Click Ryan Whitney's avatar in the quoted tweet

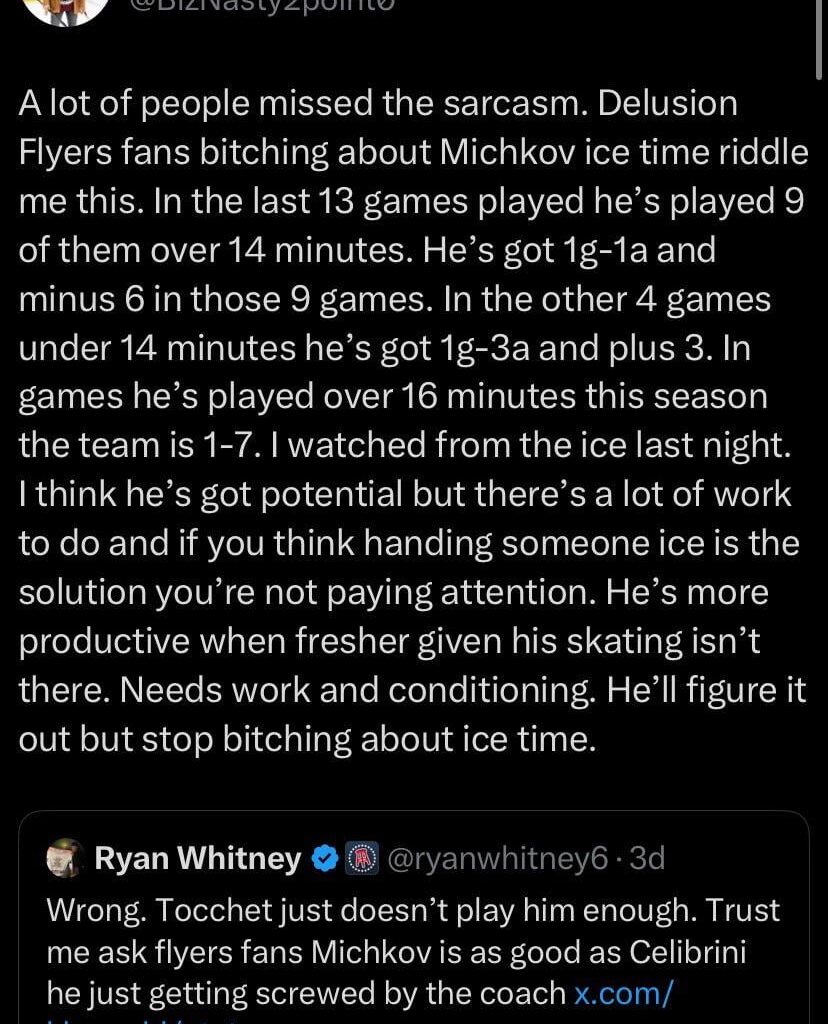click(61, 857)
